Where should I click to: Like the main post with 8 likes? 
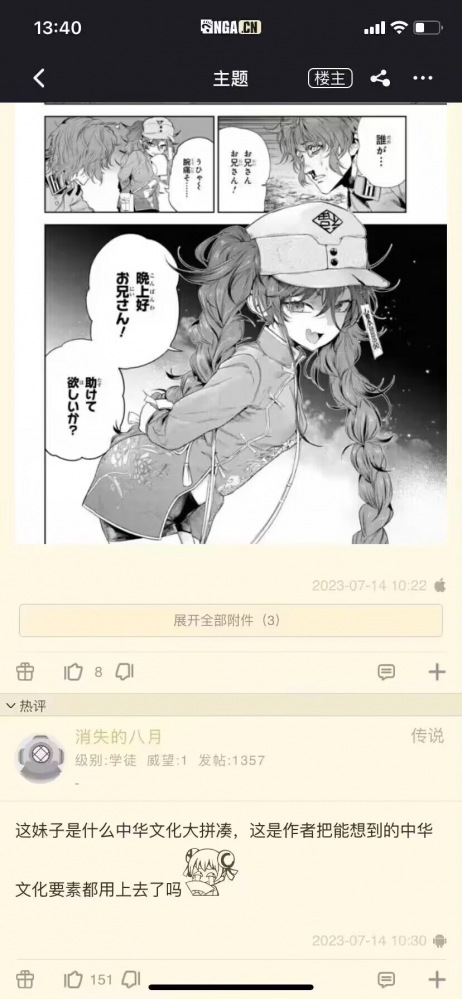pos(74,672)
